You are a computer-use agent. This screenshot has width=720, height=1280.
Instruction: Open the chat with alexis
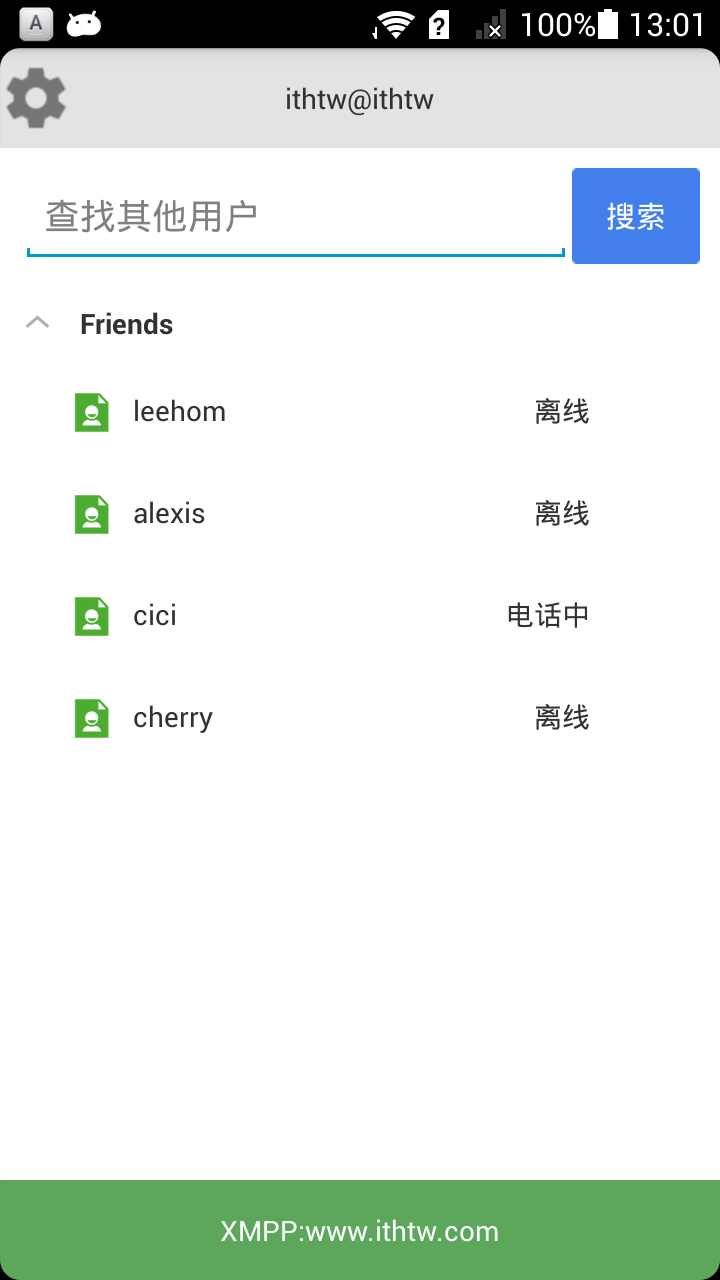tap(360, 514)
